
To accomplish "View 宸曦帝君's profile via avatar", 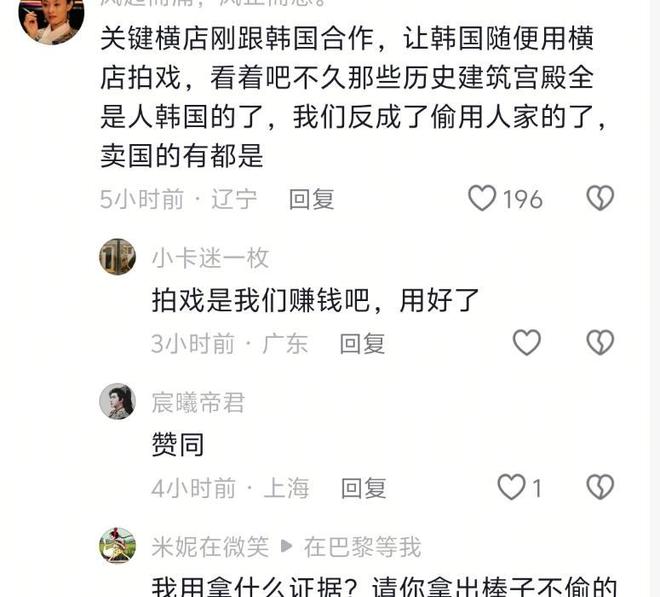I will tap(117, 402).
